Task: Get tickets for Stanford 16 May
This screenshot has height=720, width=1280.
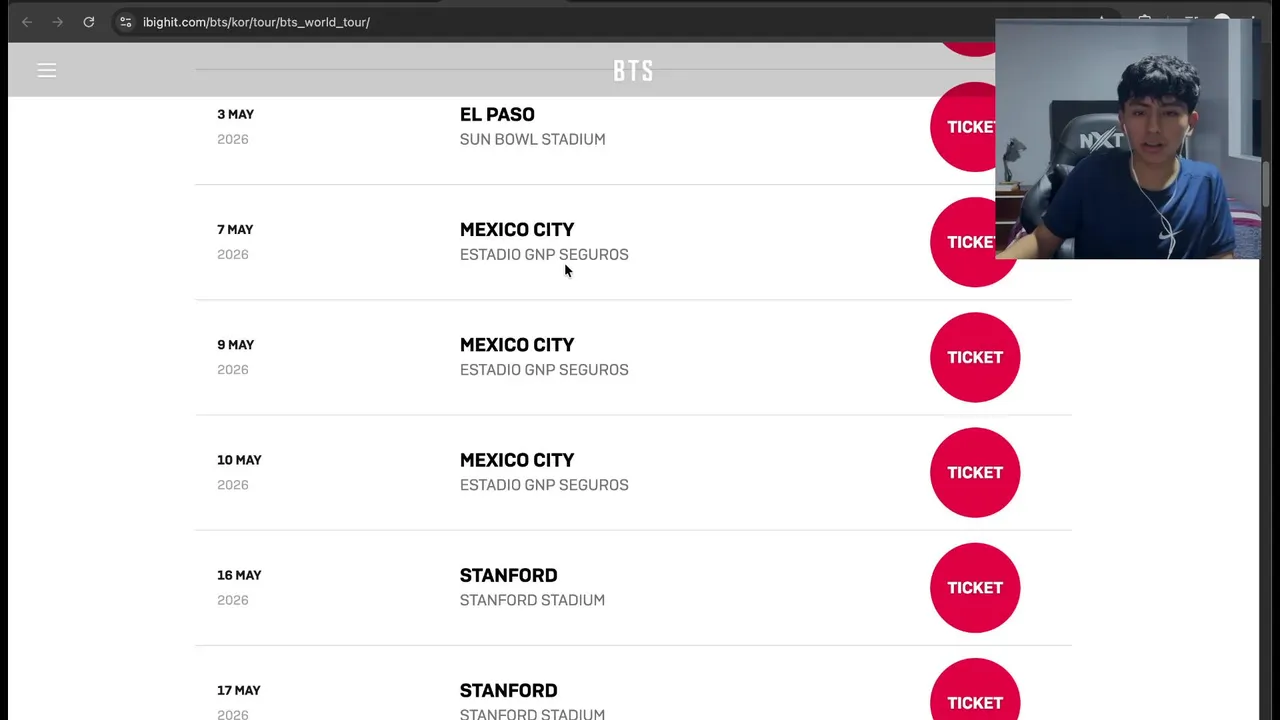Action: coord(975,587)
